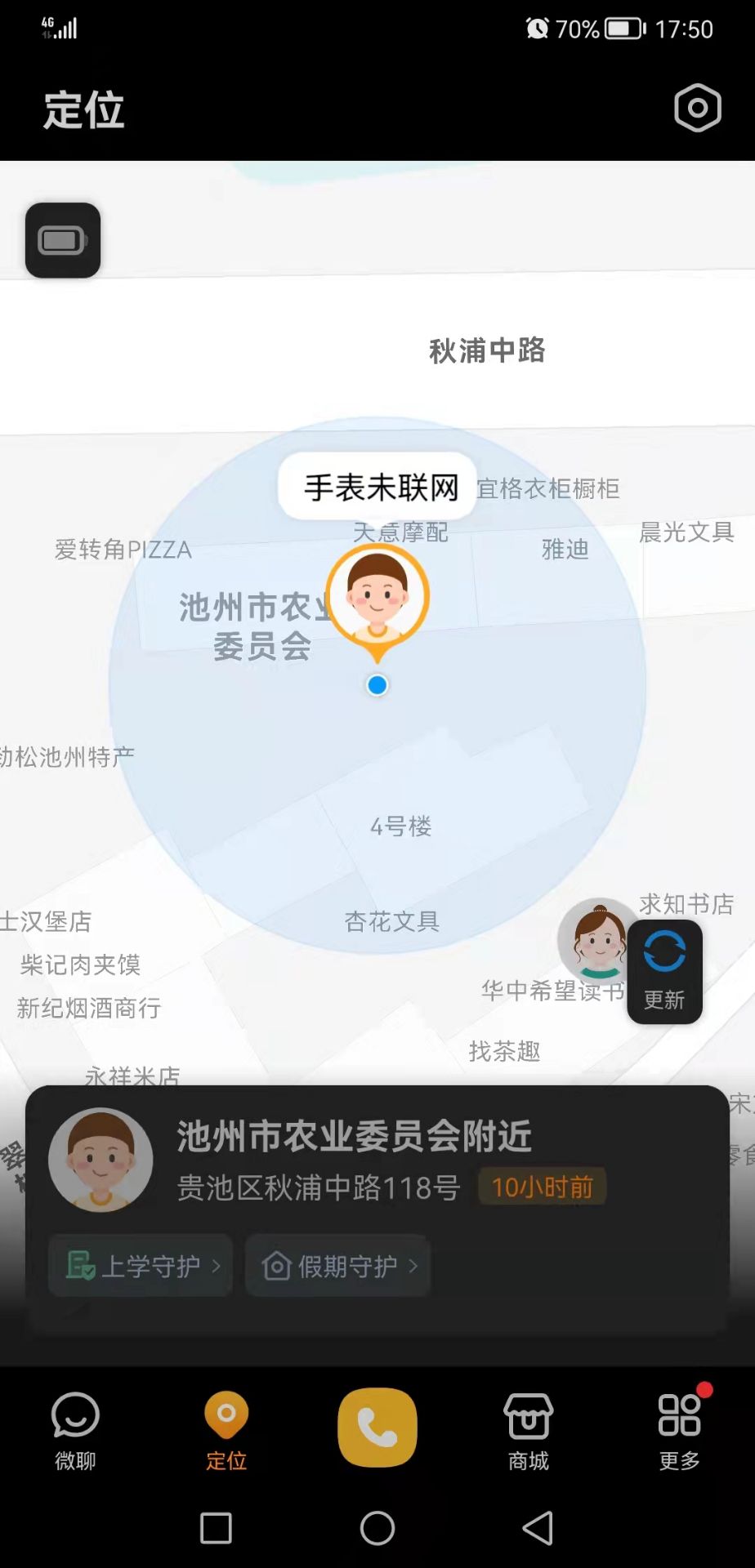Open 假期守护 holiday guard
The image size is (755, 1568).
pos(338,1266)
